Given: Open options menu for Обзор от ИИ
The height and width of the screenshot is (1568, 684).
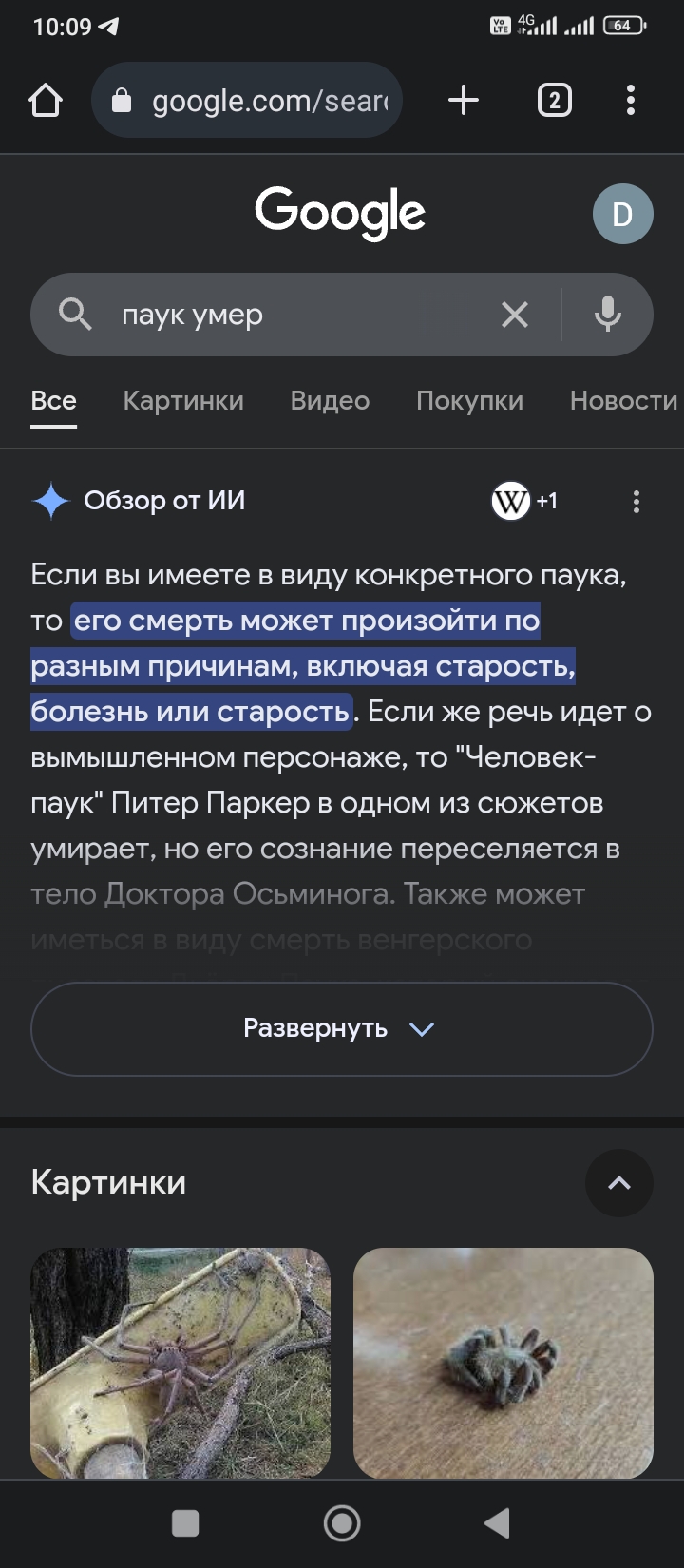Looking at the screenshot, I should point(636,501).
